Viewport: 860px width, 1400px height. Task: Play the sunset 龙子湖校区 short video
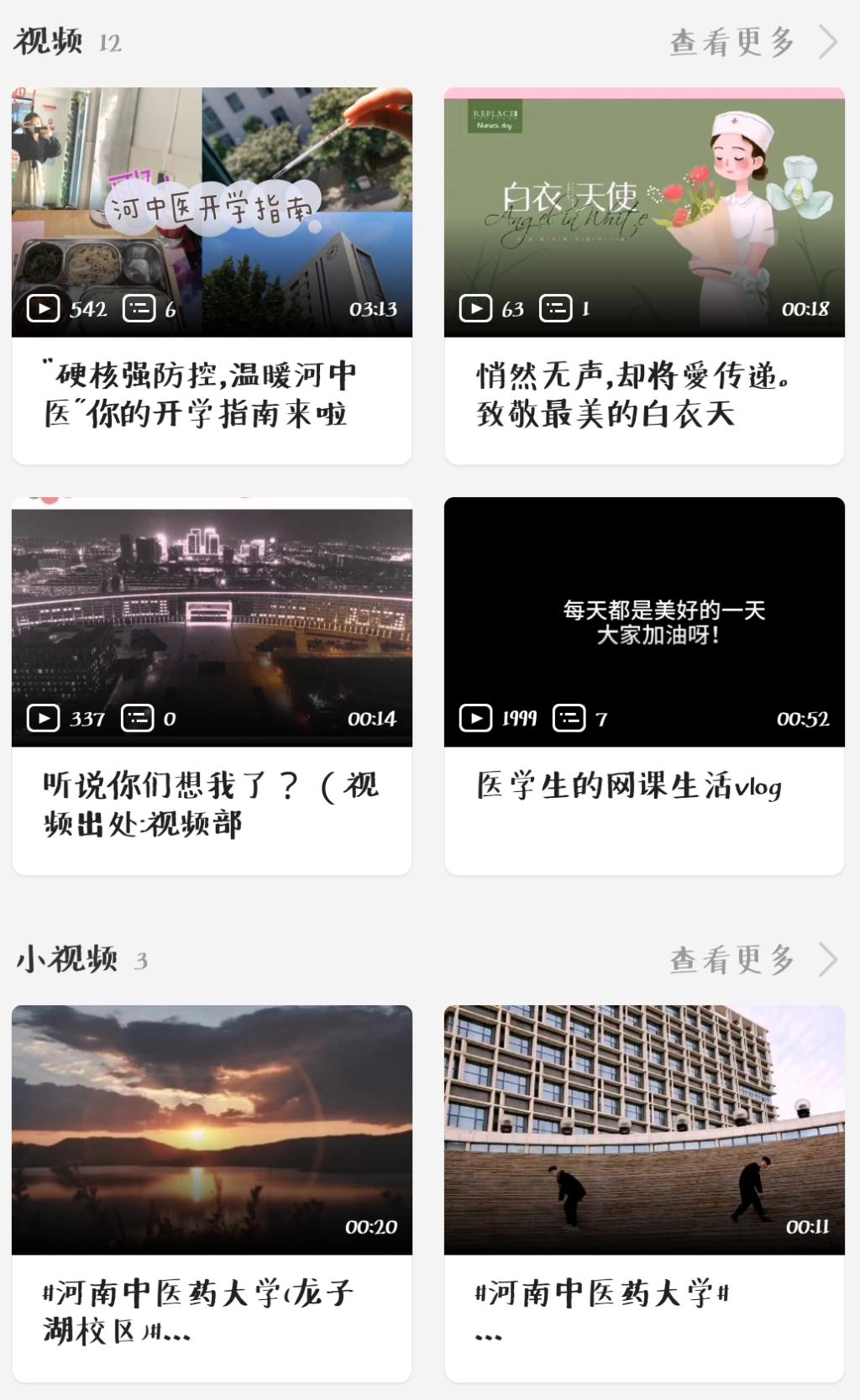(212, 1130)
